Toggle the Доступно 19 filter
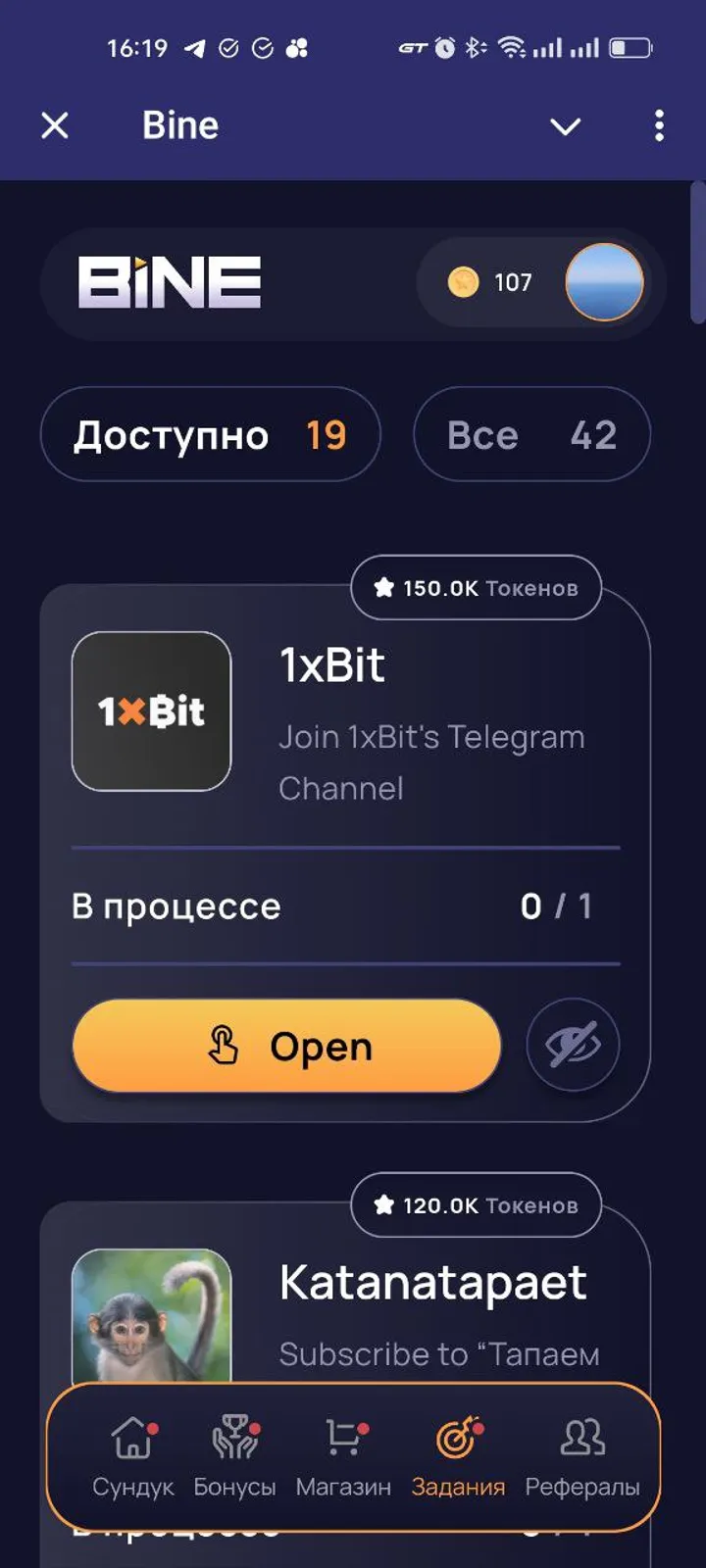This screenshot has width=706, height=1568. (211, 434)
